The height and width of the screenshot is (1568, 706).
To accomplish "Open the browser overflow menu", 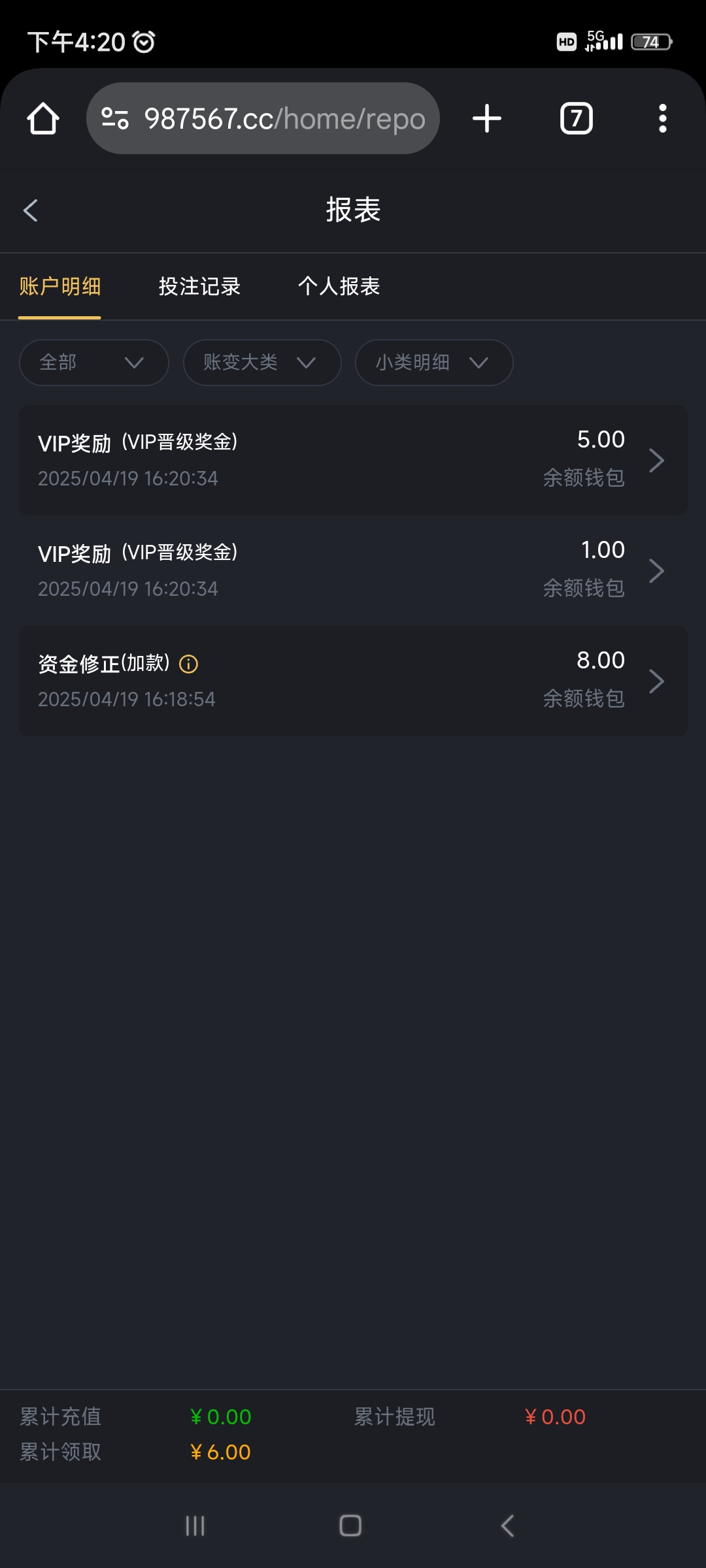I will tap(663, 118).
